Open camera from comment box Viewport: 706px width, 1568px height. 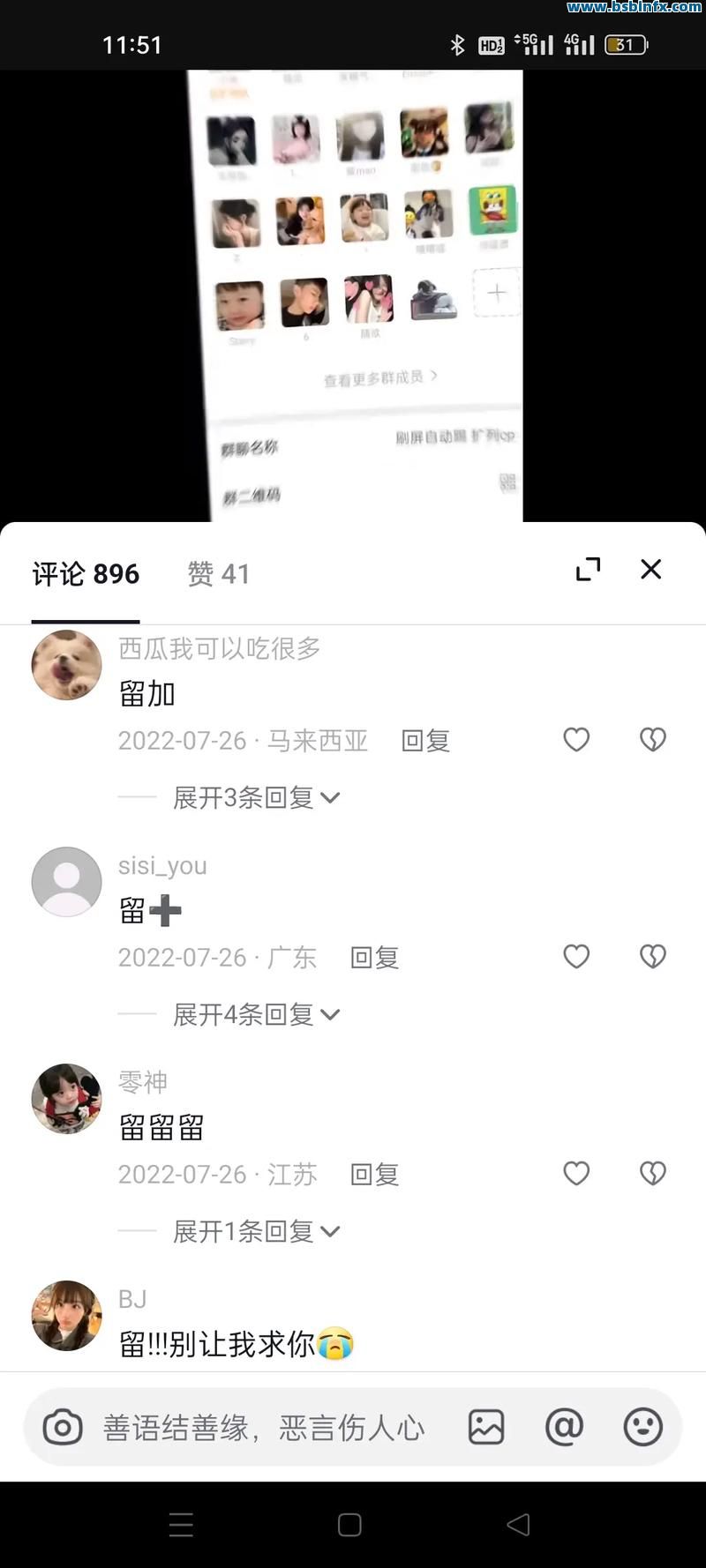pos(63,1427)
